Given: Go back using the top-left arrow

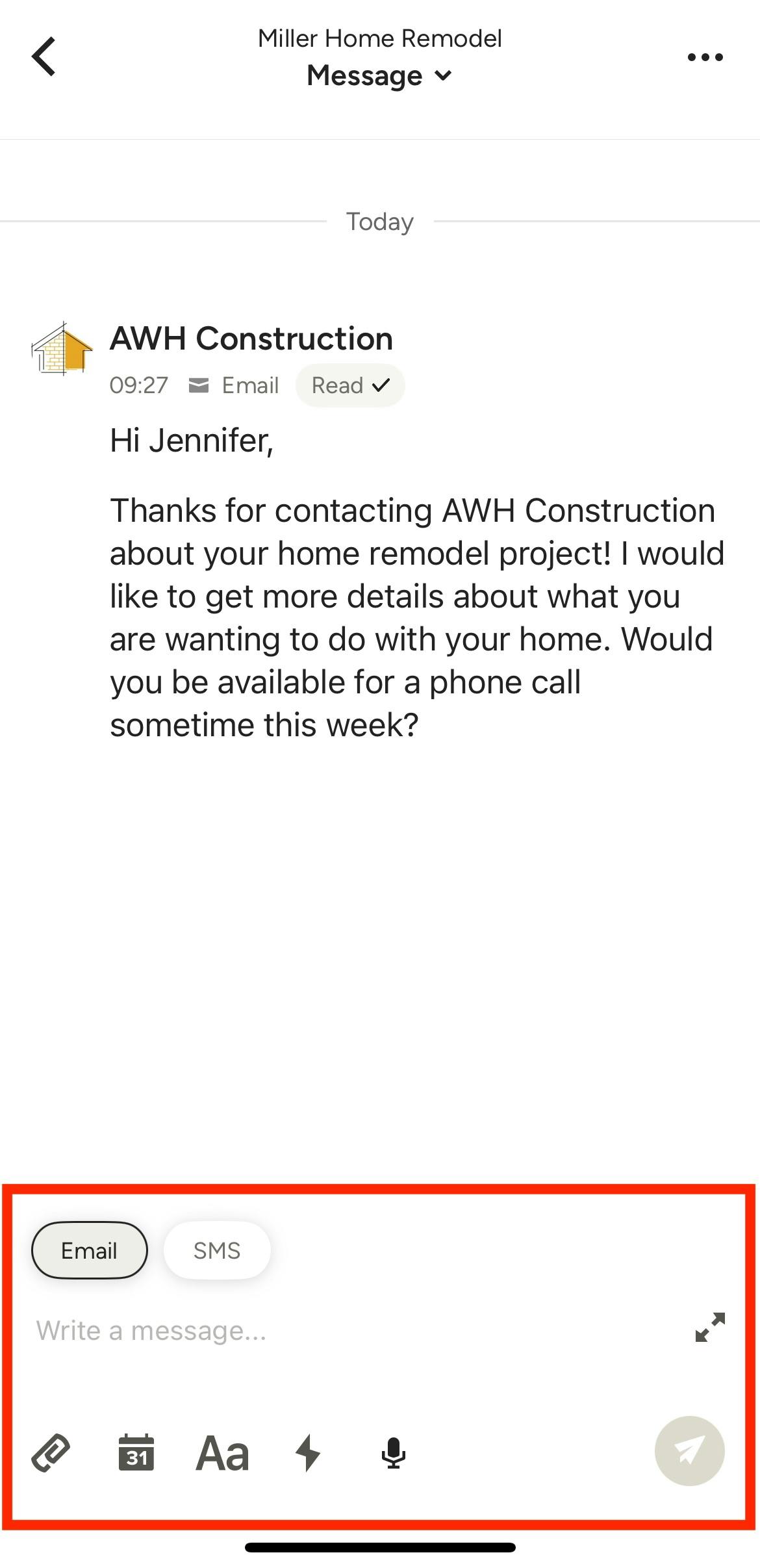Looking at the screenshot, I should click(x=44, y=57).
